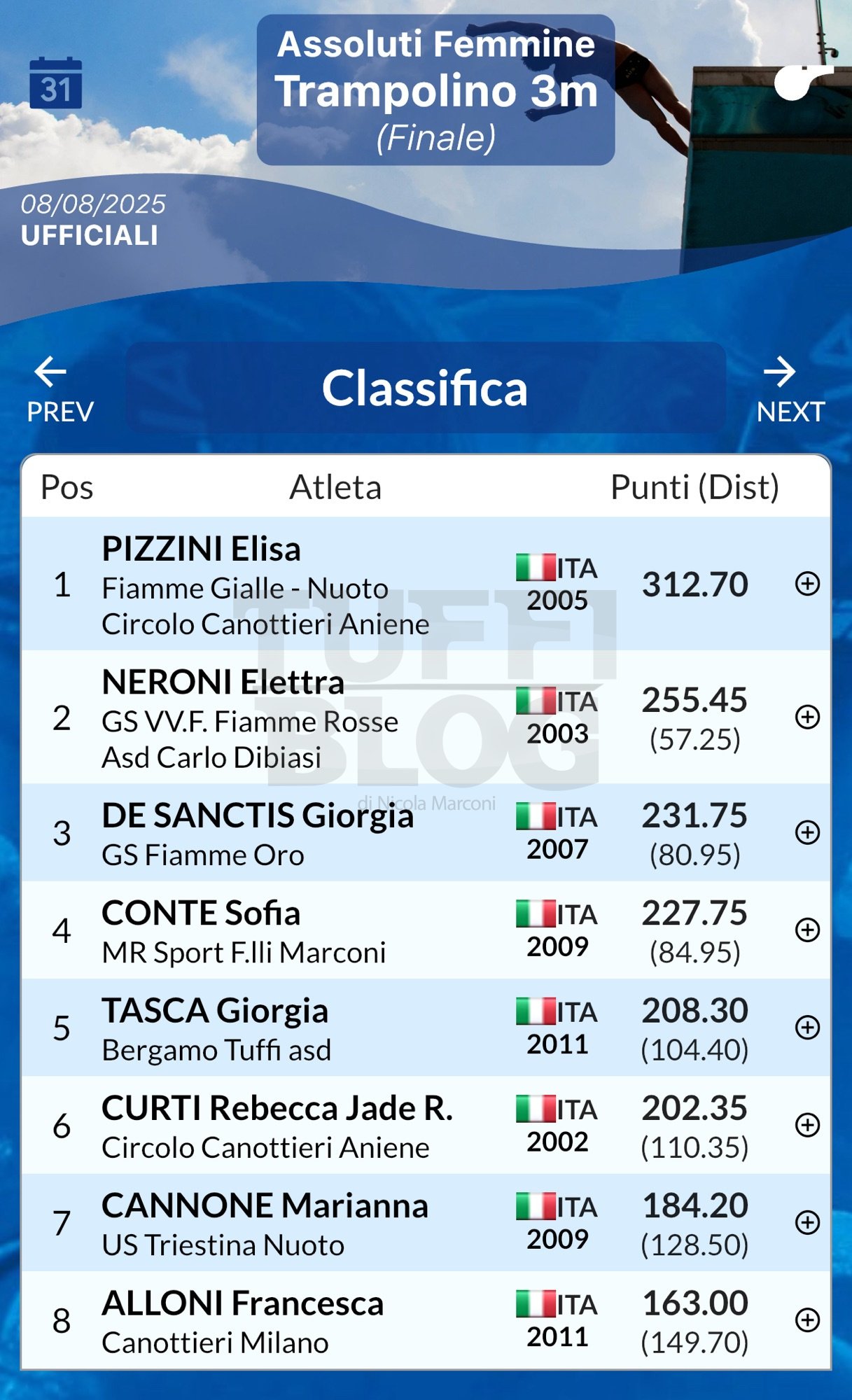
Task: Expand score details for CURTI Rebecca Jade
Action: pyautogui.click(x=807, y=1125)
